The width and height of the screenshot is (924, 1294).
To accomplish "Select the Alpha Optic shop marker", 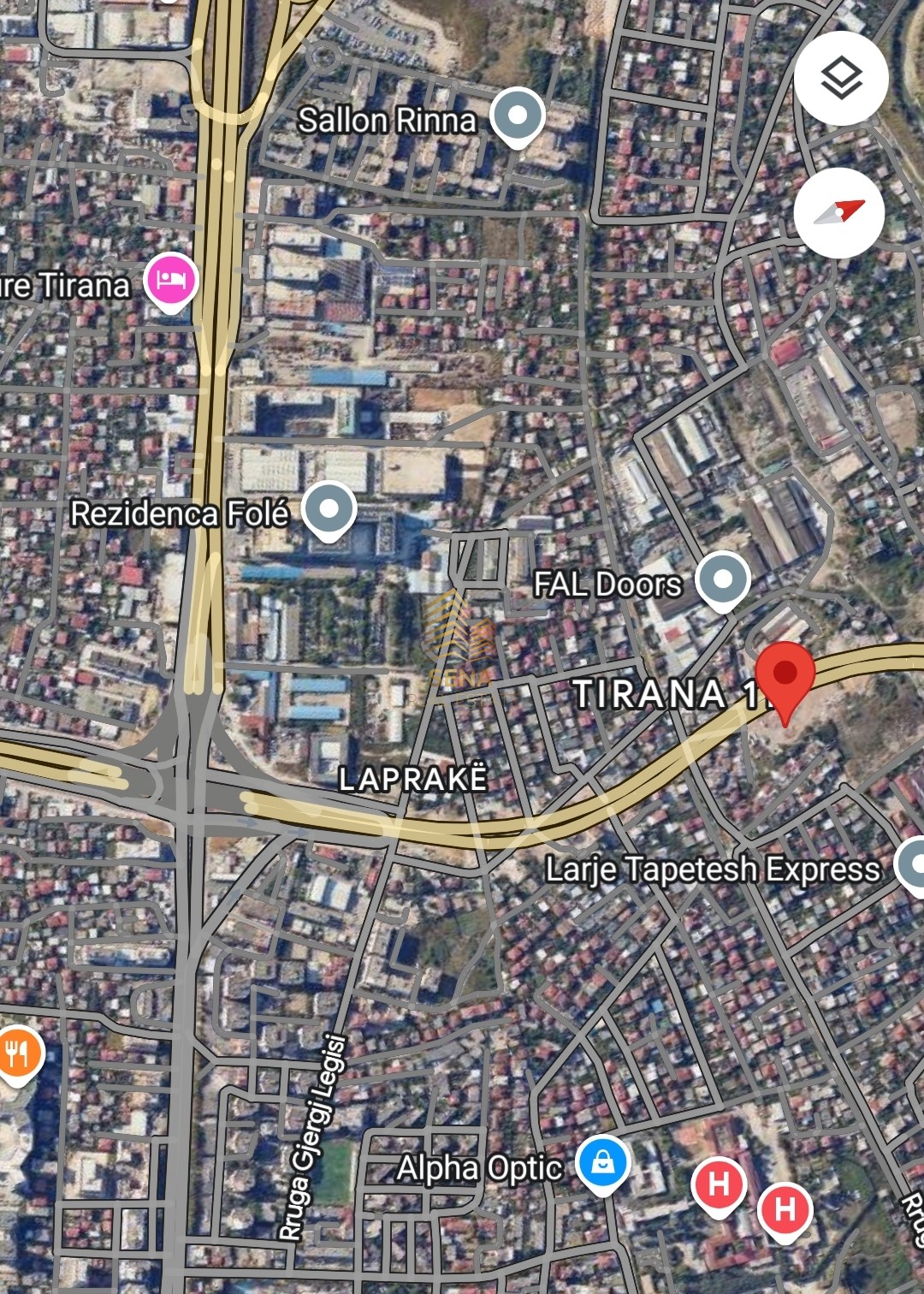I will [x=602, y=1162].
